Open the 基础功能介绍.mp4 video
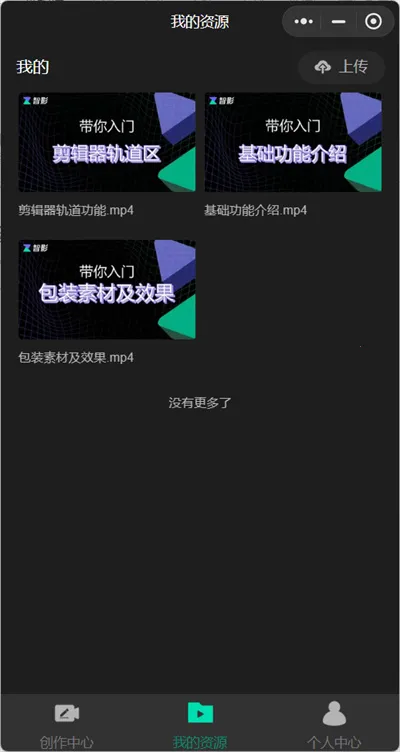Viewport: 400px width, 752px height. coord(293,142)
